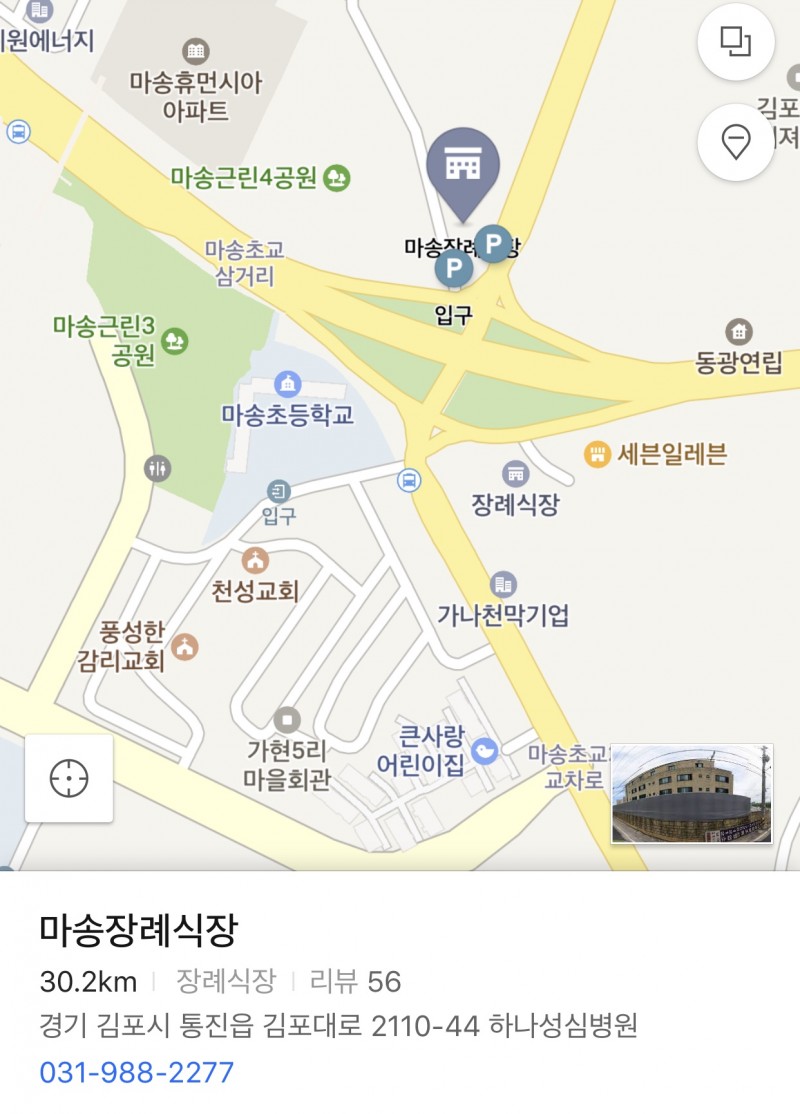800x1114 pixels.
Task: Select the 가나천막기업 marker
Action: click(503, 584)
